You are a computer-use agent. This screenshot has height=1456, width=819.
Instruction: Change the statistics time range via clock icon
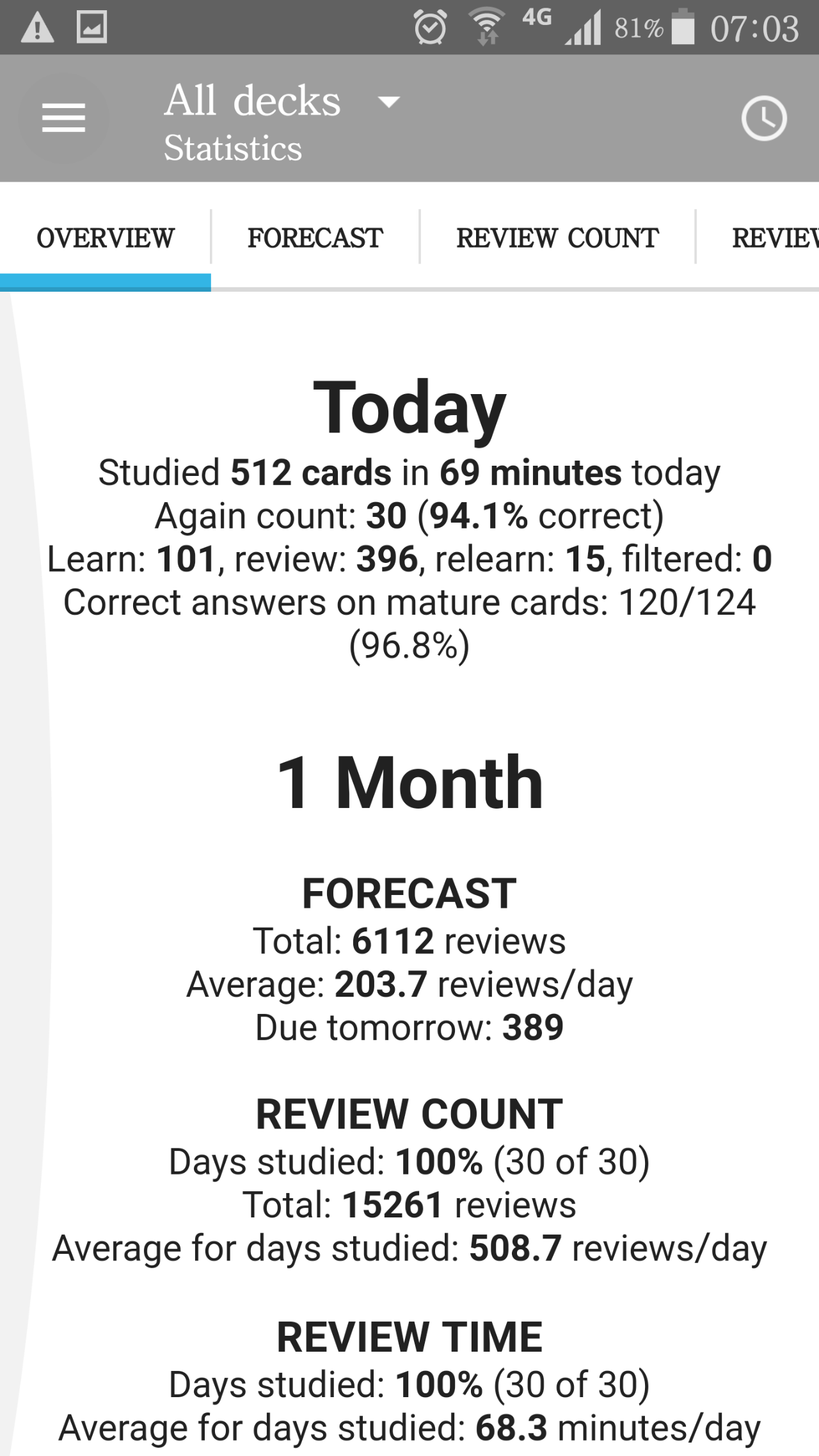click(763, 118)
